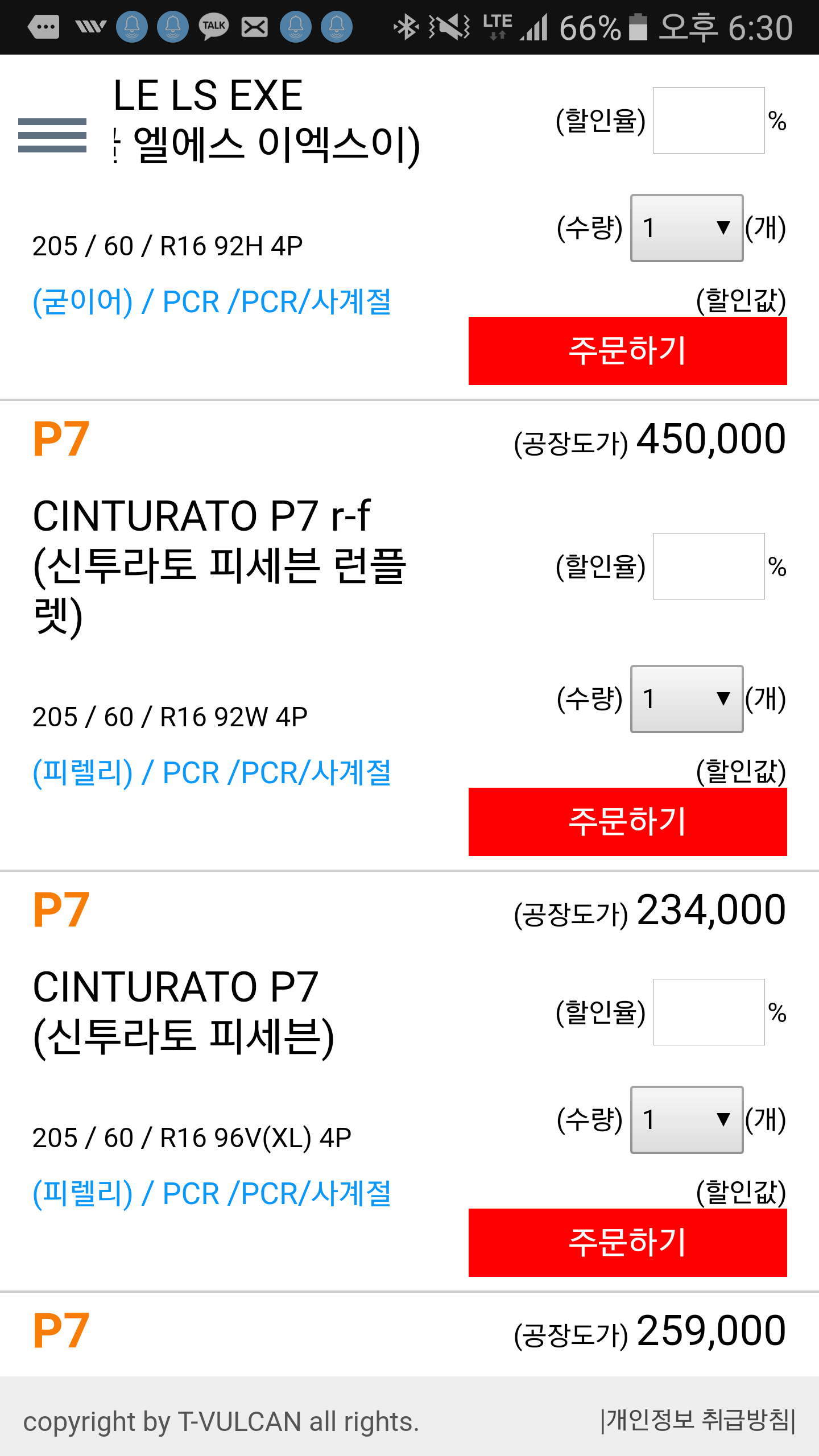
Task: Select quantity for CINTURATO P7 r-f tire
Action: 686,699
